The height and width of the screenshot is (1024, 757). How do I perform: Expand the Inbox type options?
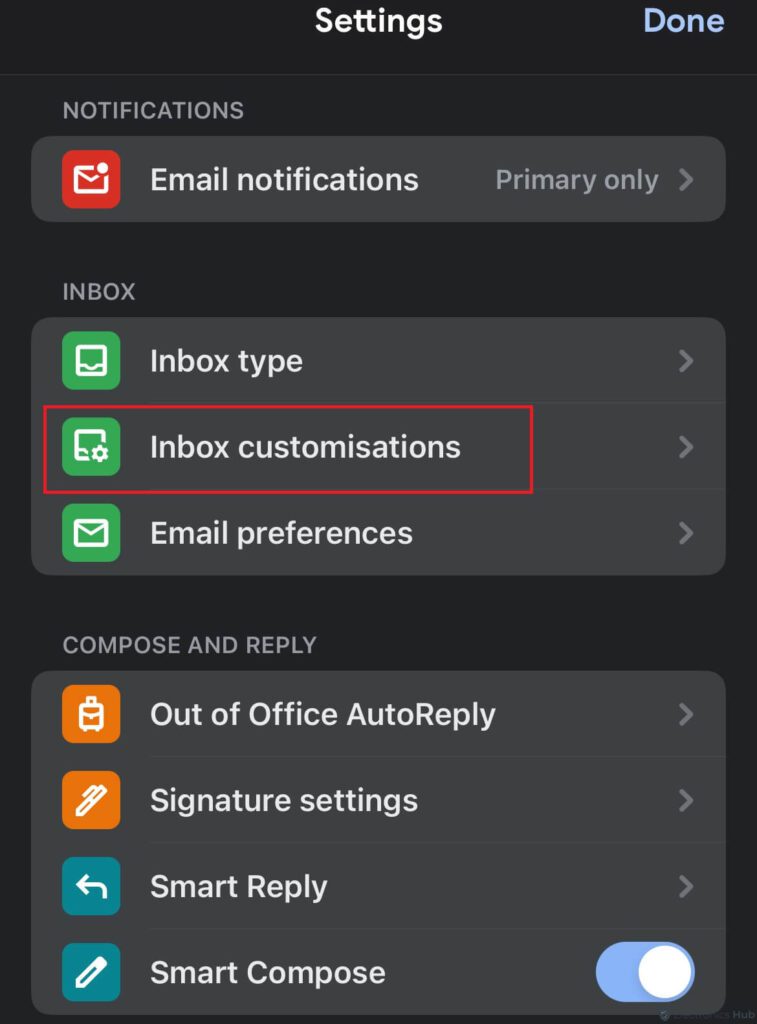coord(687,361)
